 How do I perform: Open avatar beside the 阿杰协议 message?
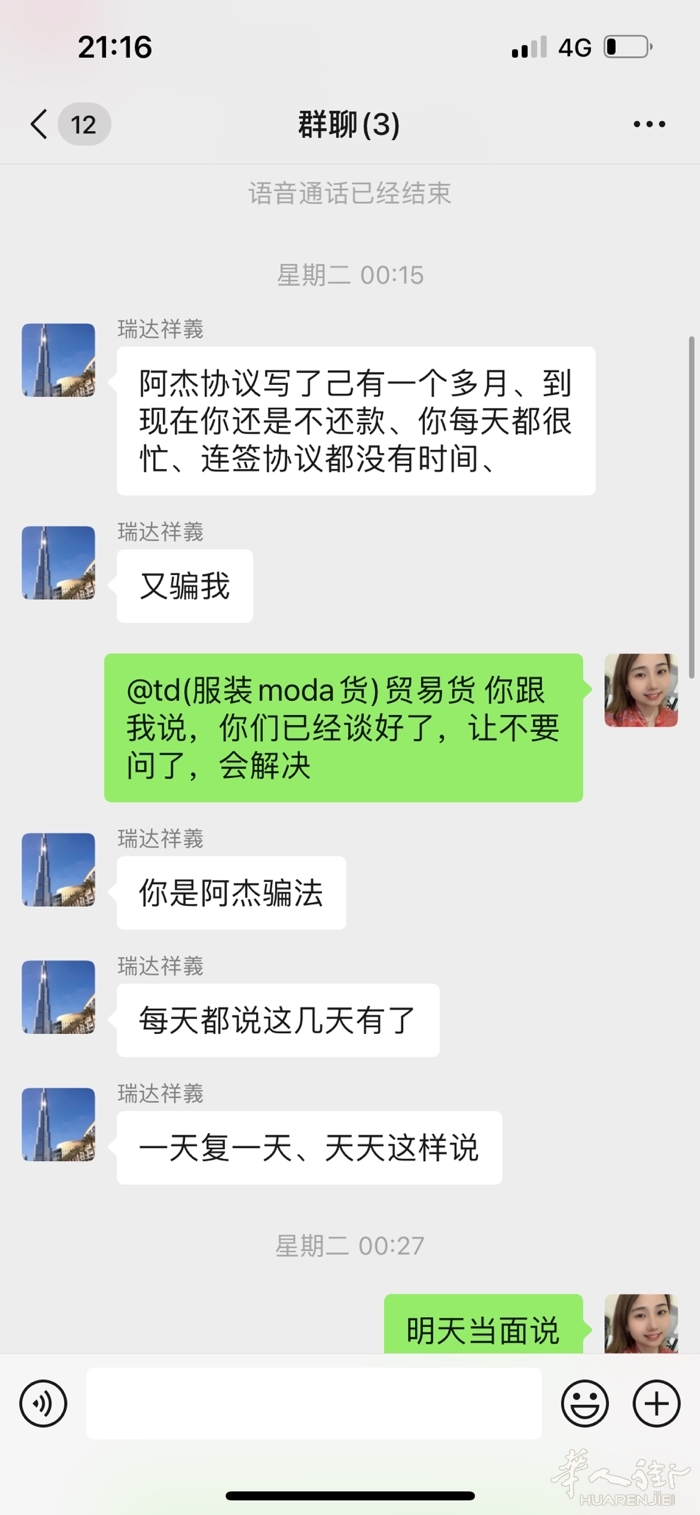click(x=58, y=360)
